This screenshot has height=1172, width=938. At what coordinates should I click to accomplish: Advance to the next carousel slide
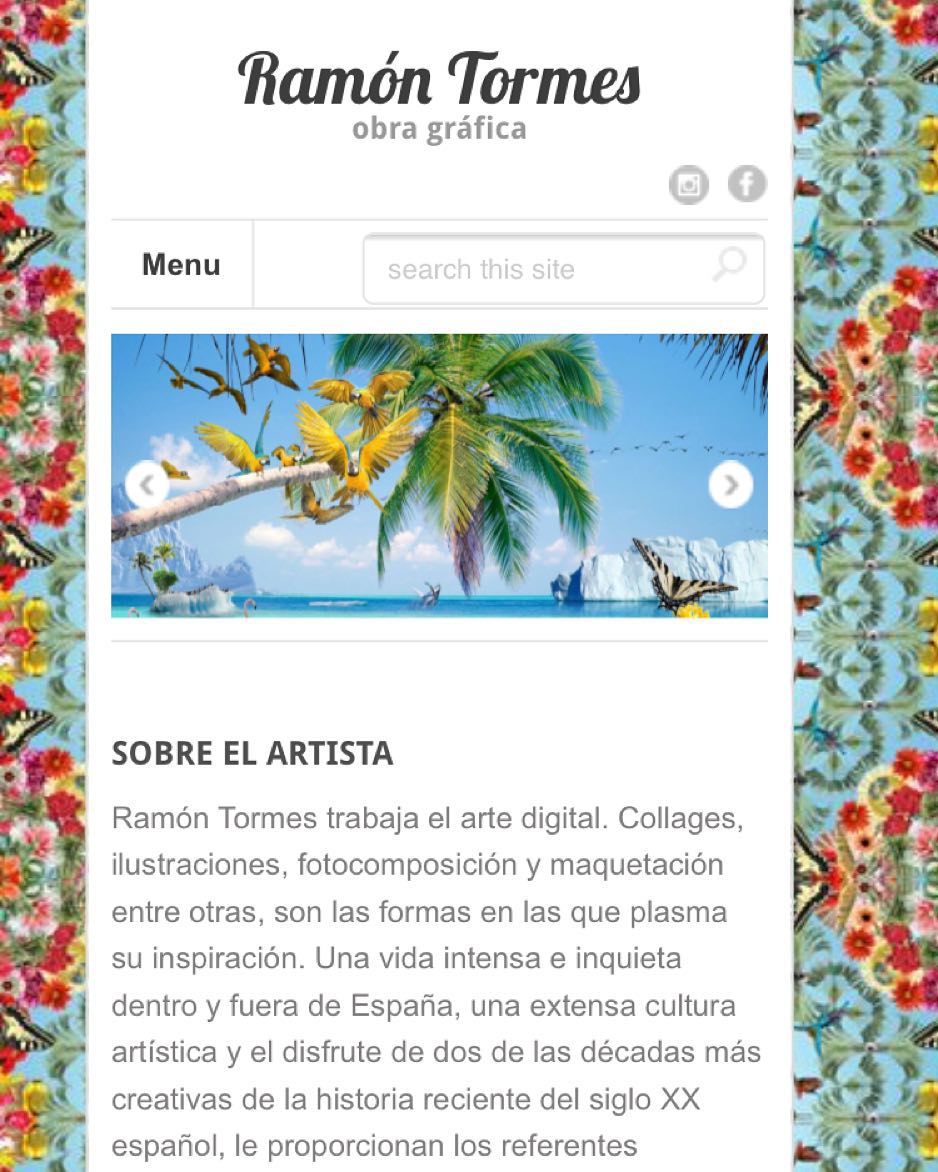730,485
